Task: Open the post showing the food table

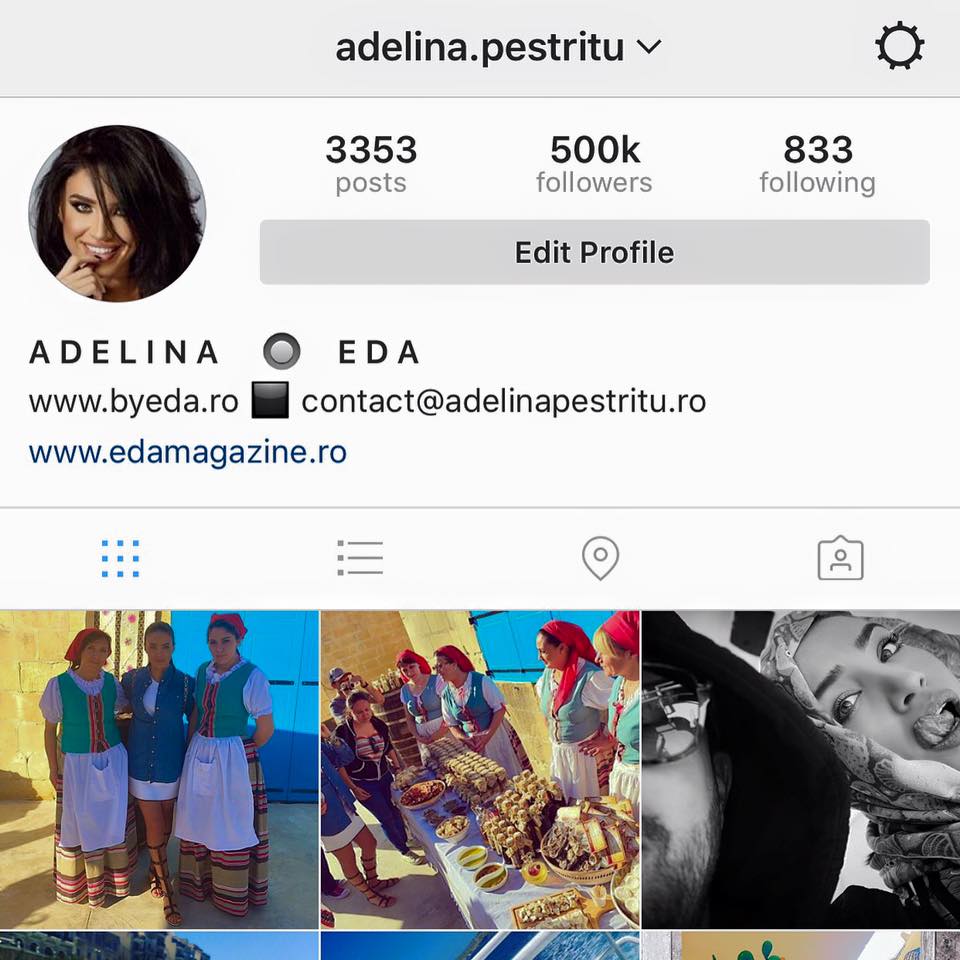Action: [480, 770]
